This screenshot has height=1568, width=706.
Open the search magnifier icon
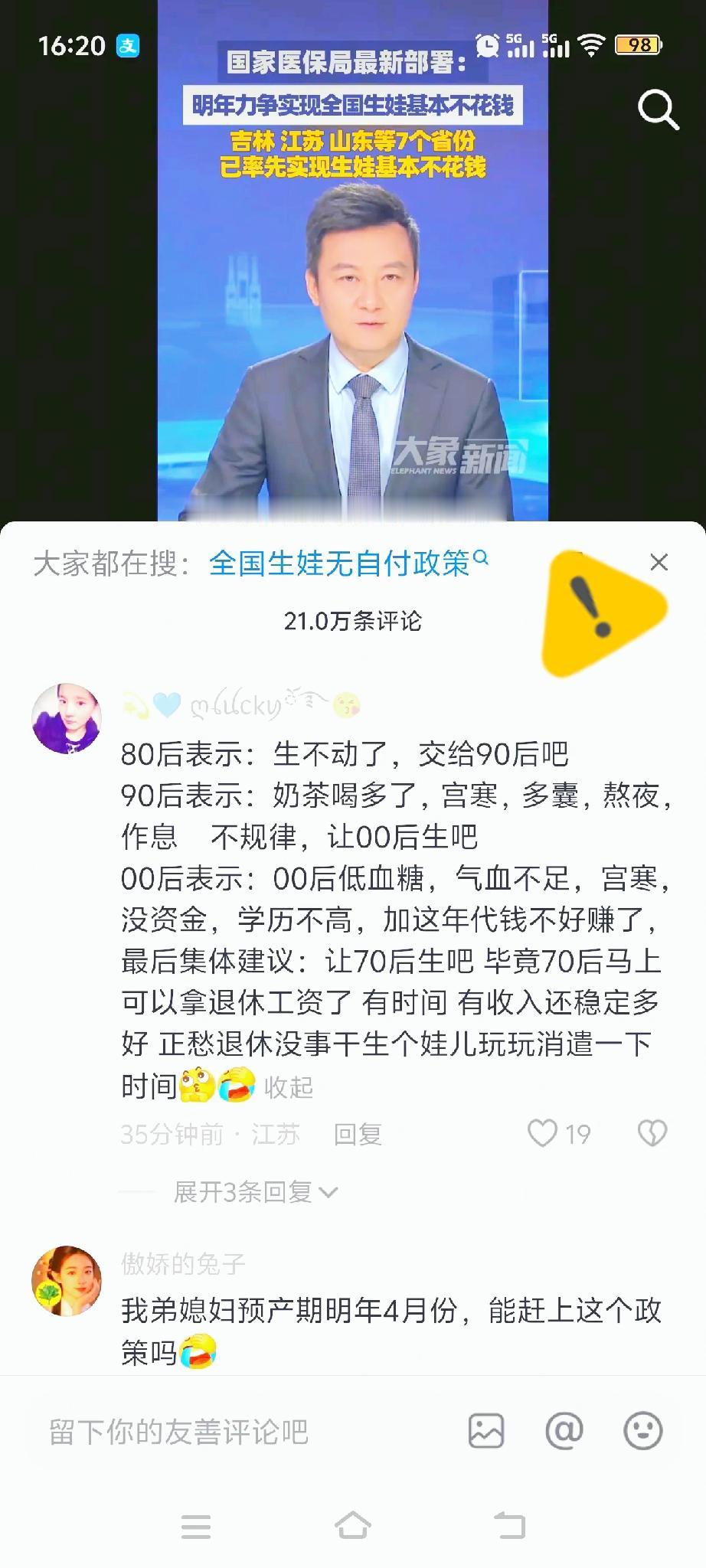657,109
